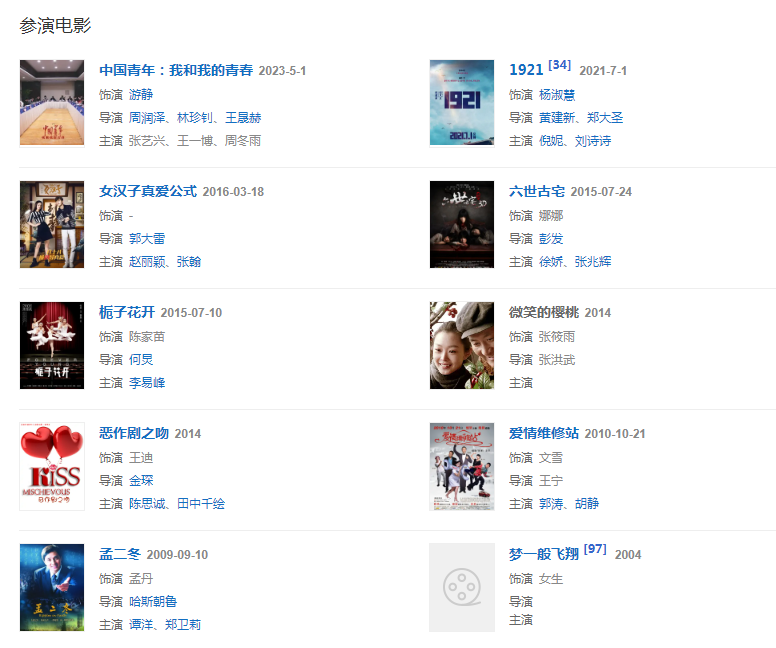Tap the 1921 movie poster
Viewport: 776px width, 648px height.
[x=462, y=102]
